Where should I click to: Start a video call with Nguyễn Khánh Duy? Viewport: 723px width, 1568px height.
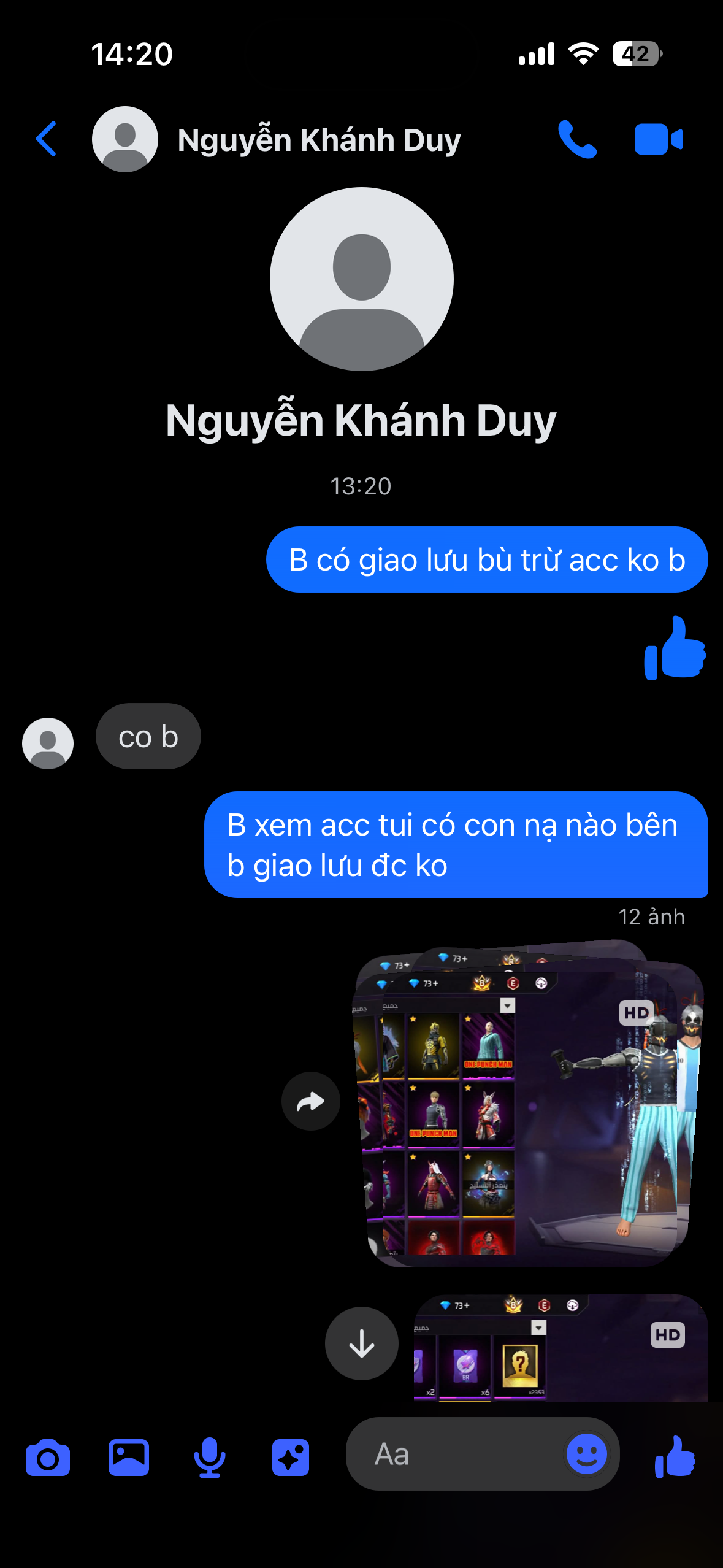coord(658,139)
